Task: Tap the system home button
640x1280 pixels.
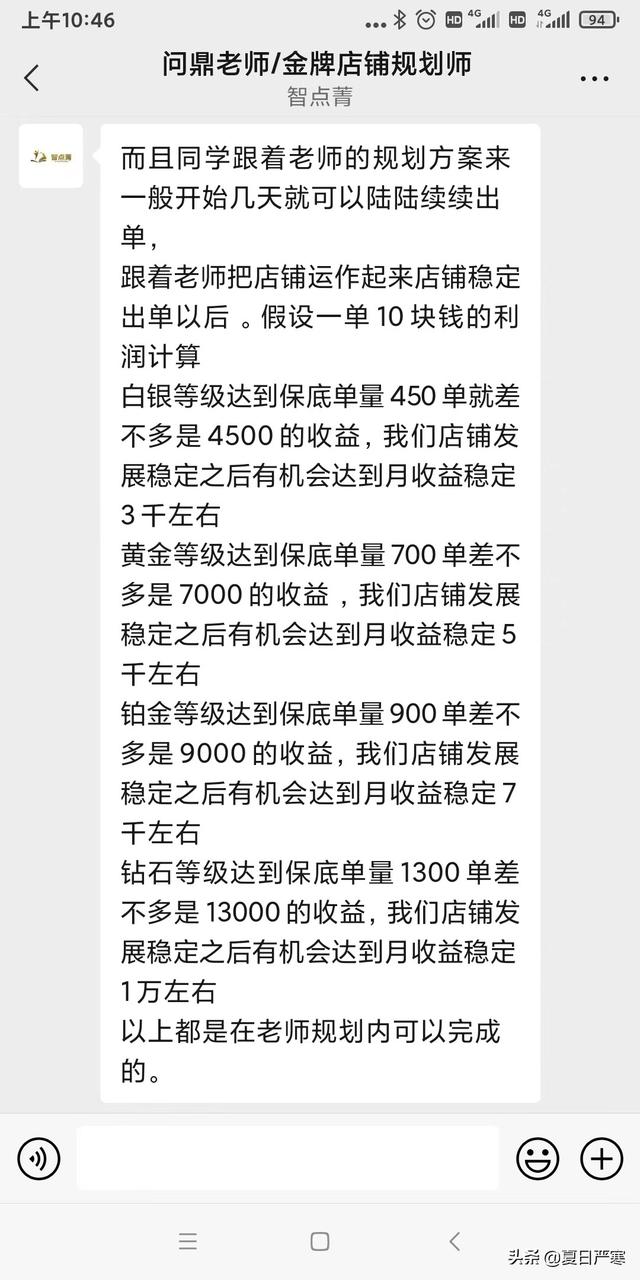Action: [320, 1241]
